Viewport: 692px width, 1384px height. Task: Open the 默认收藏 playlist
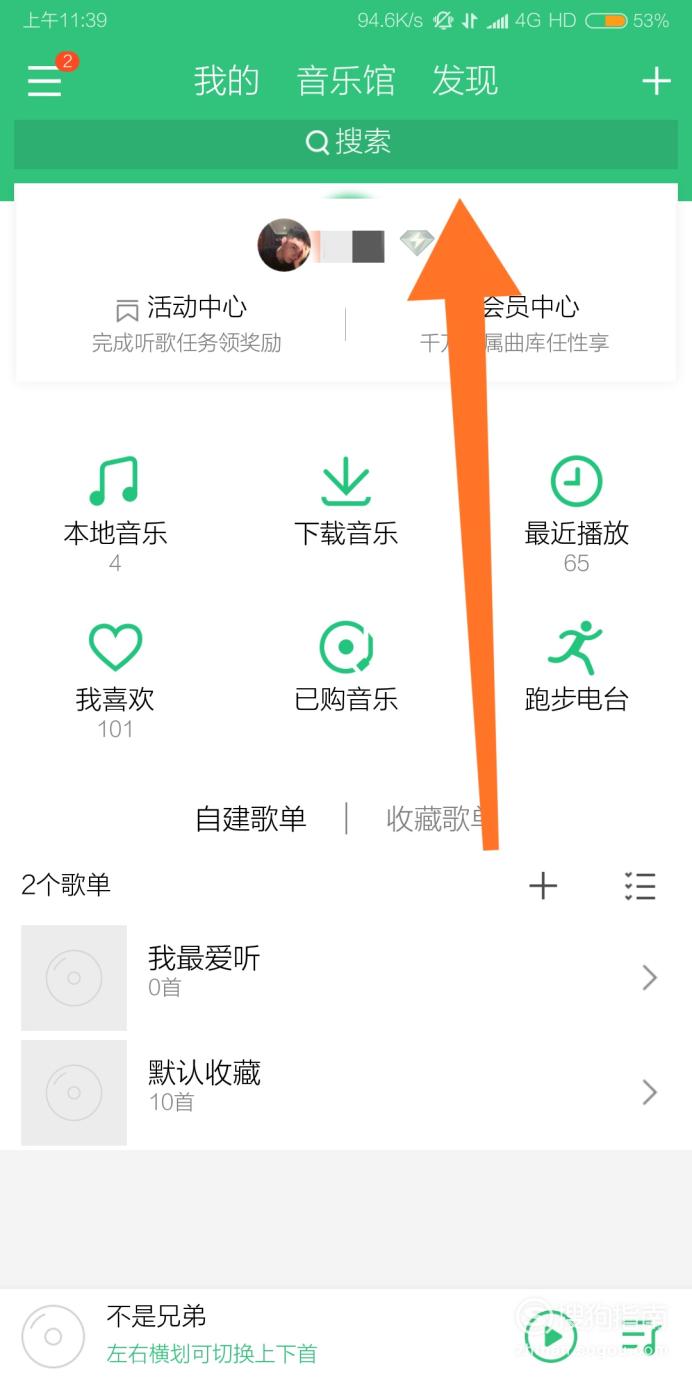point(346,1092)
